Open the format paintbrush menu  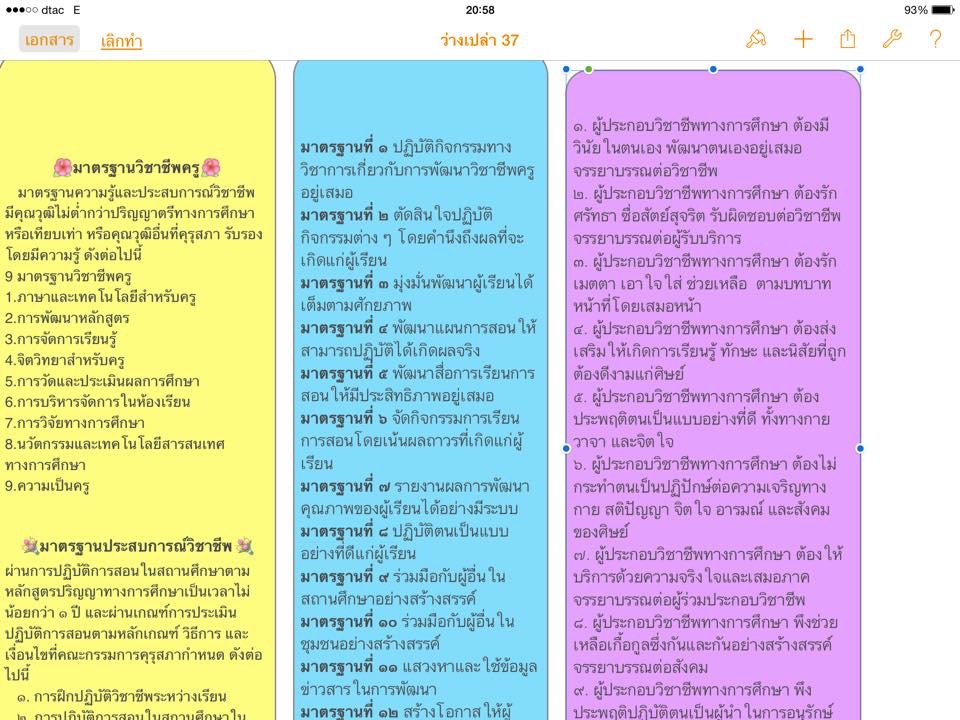(756, 39)
